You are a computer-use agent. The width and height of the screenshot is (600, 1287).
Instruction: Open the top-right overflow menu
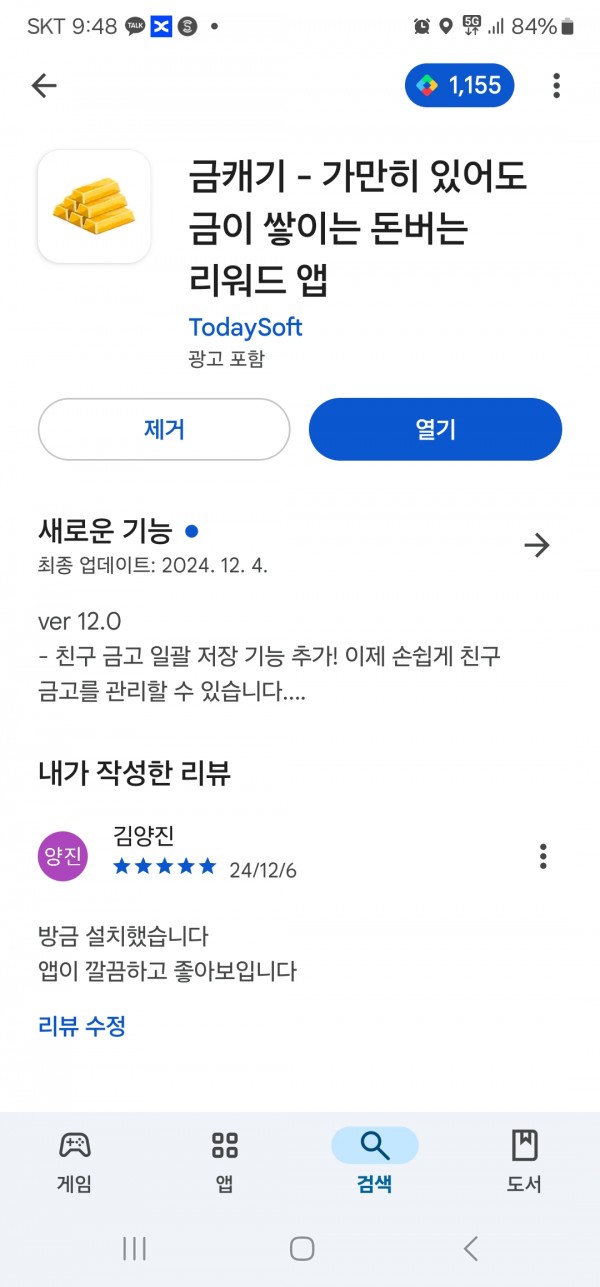click(x=557, y=86)
